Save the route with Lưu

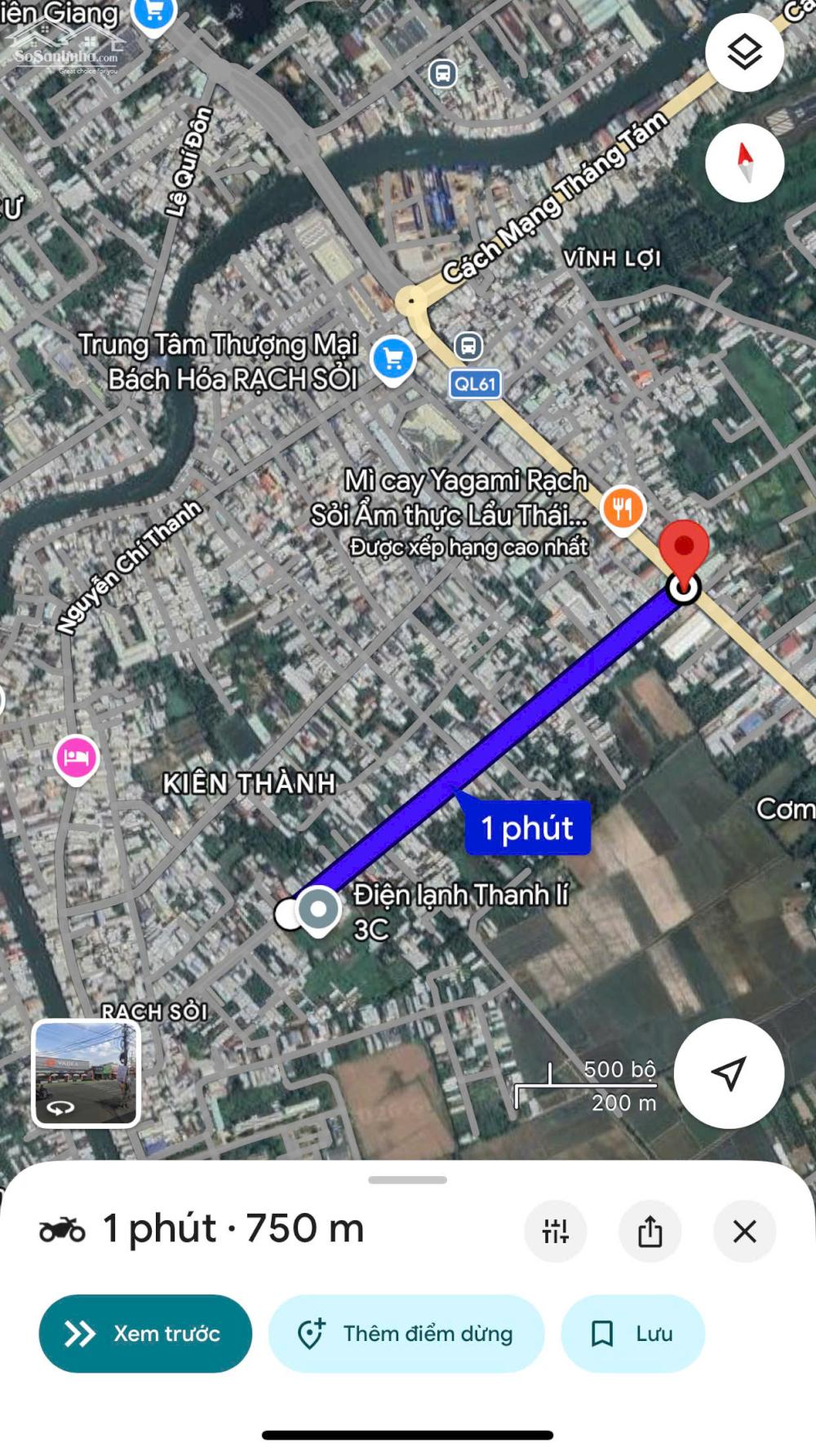pos(632,1333)
